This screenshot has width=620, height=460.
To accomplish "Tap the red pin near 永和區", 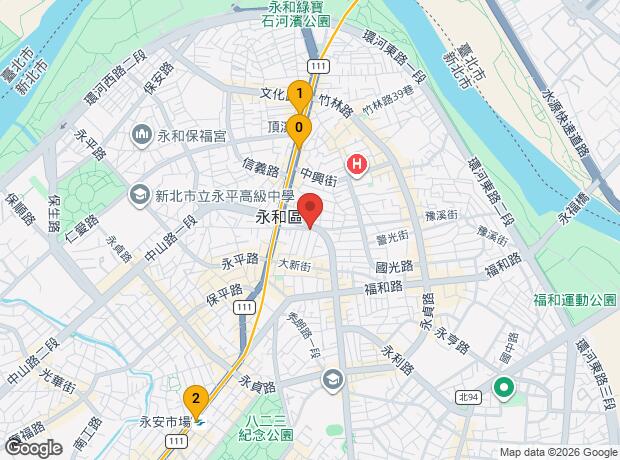I will click(312, 211).
